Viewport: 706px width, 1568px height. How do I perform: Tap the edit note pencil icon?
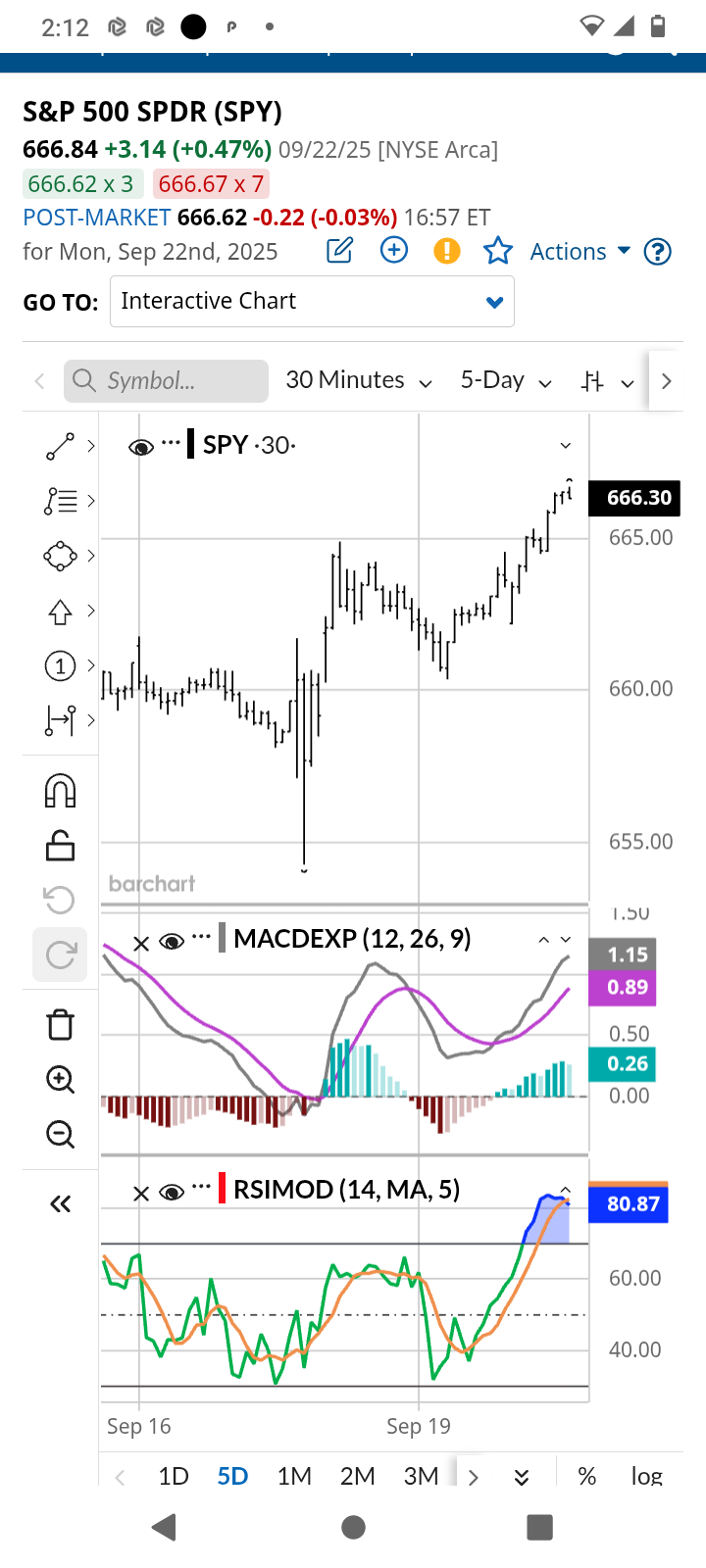pyautogui.click(x=339, y=252)
